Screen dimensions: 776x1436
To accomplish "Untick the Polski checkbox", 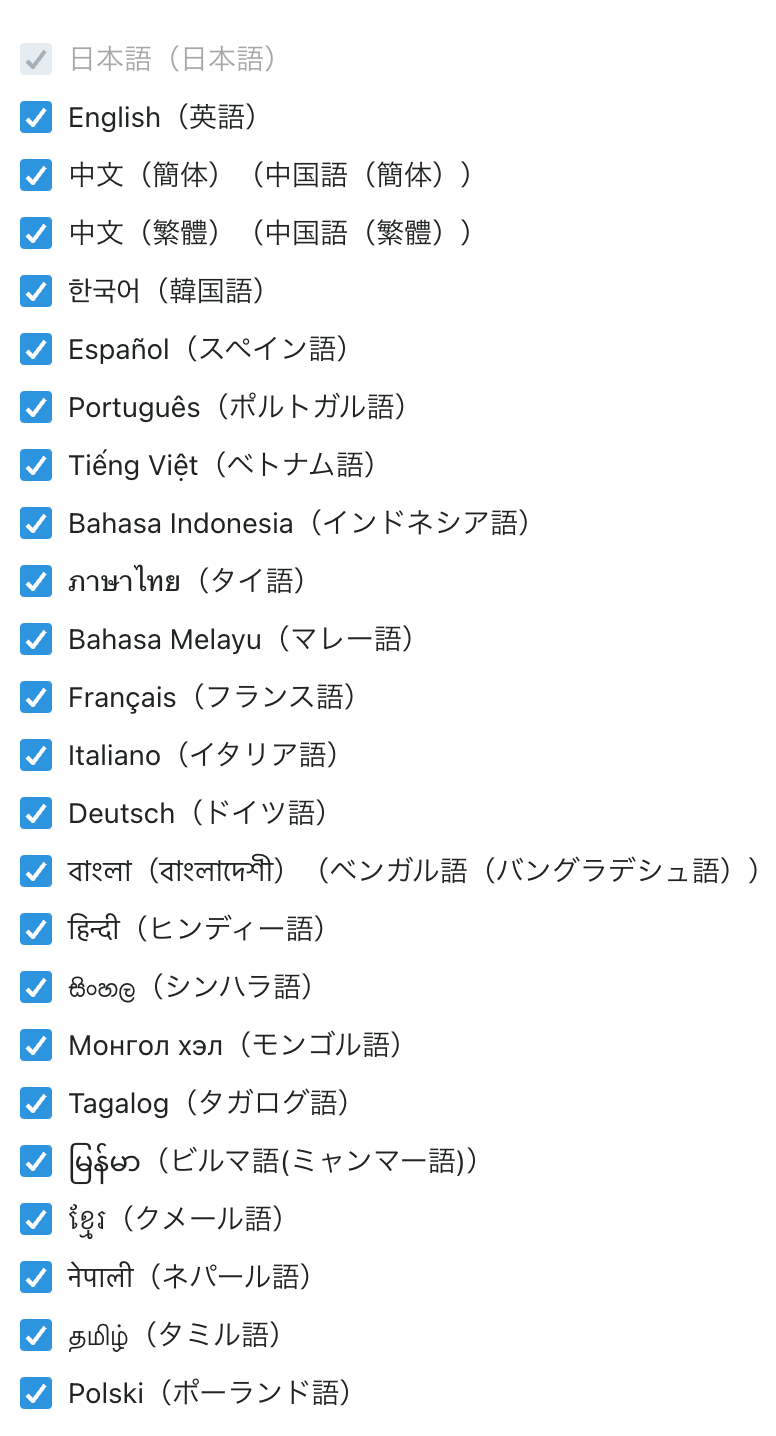I will click(36, 1394).
